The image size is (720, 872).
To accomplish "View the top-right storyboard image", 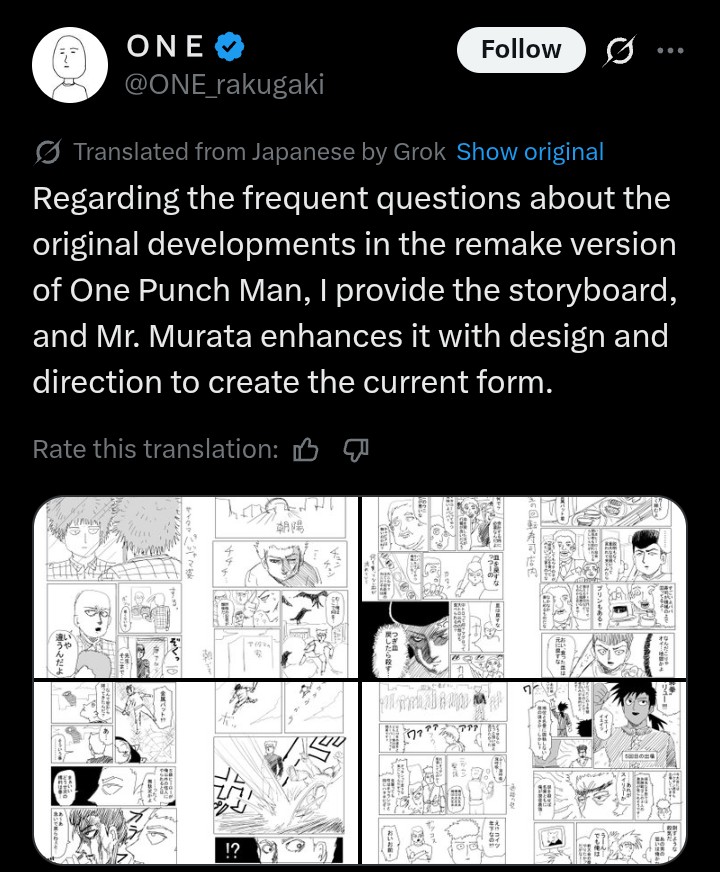I will [523, 587].
